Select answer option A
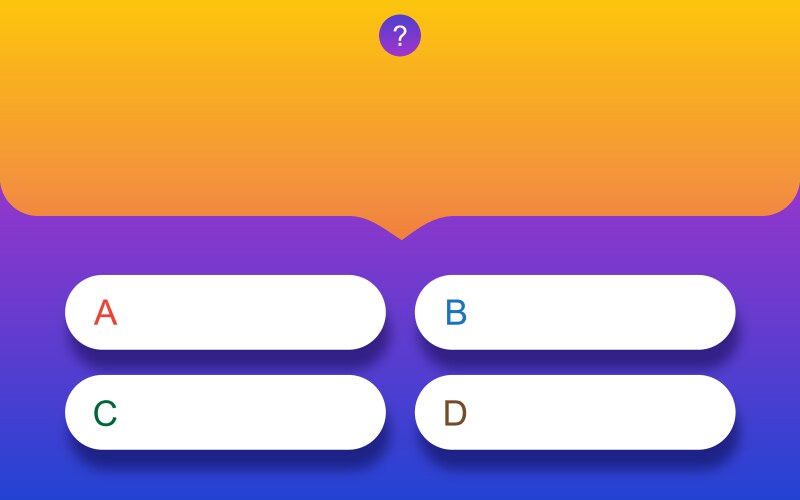 pos(225,312)
